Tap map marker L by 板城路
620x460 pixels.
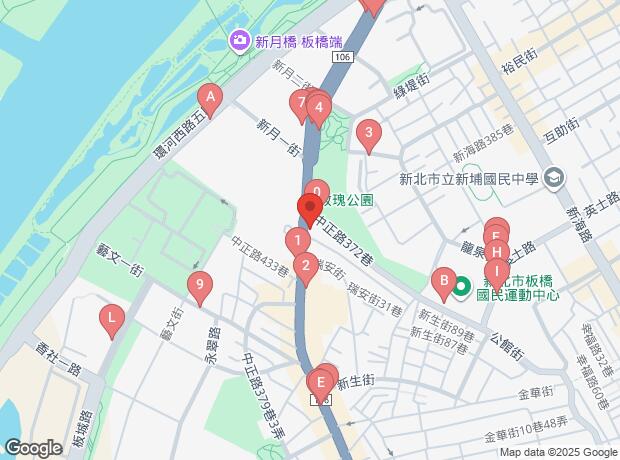pos(112,320)
